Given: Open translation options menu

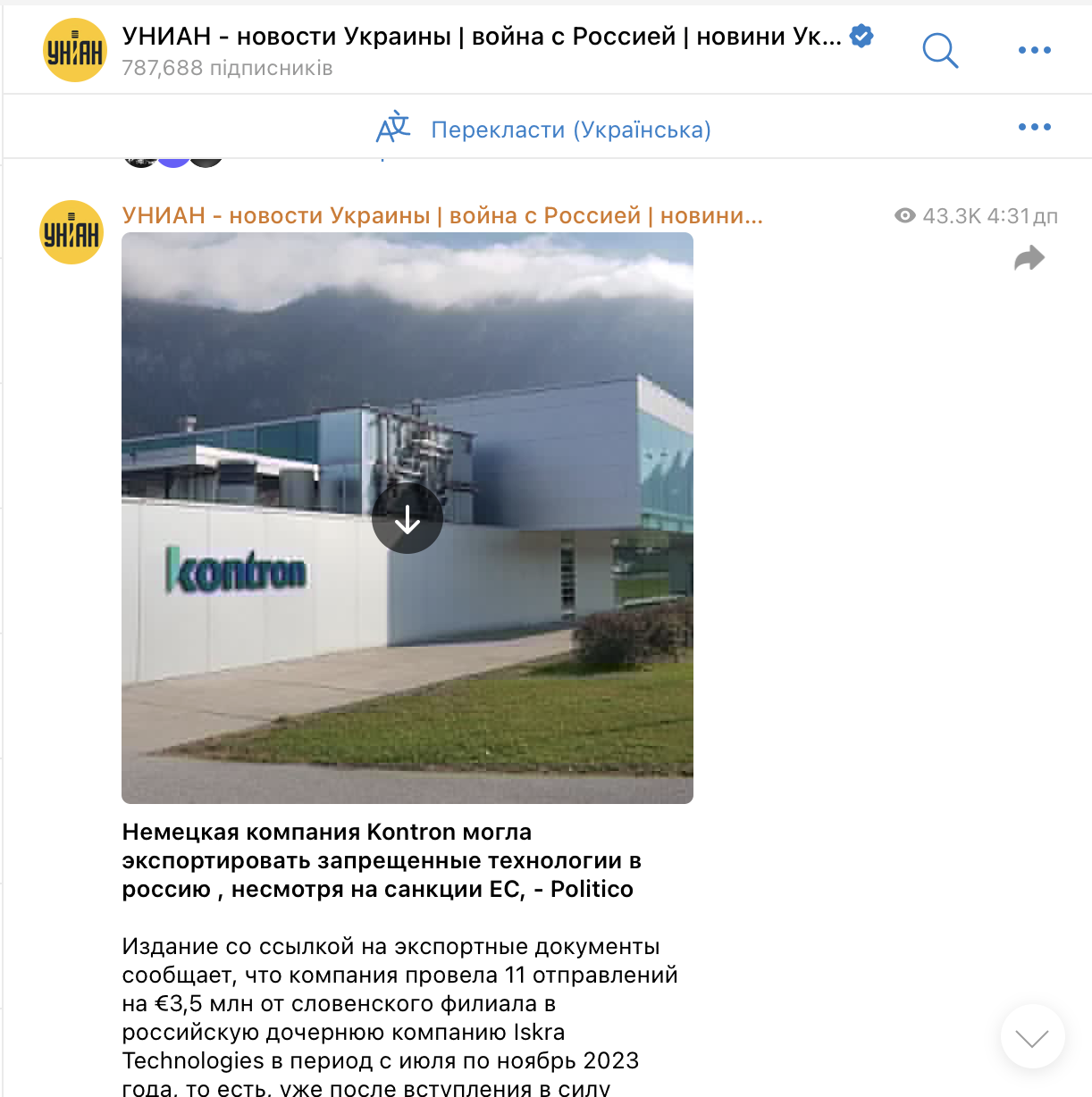Looking at the screenshot, I should point(1034,127).
